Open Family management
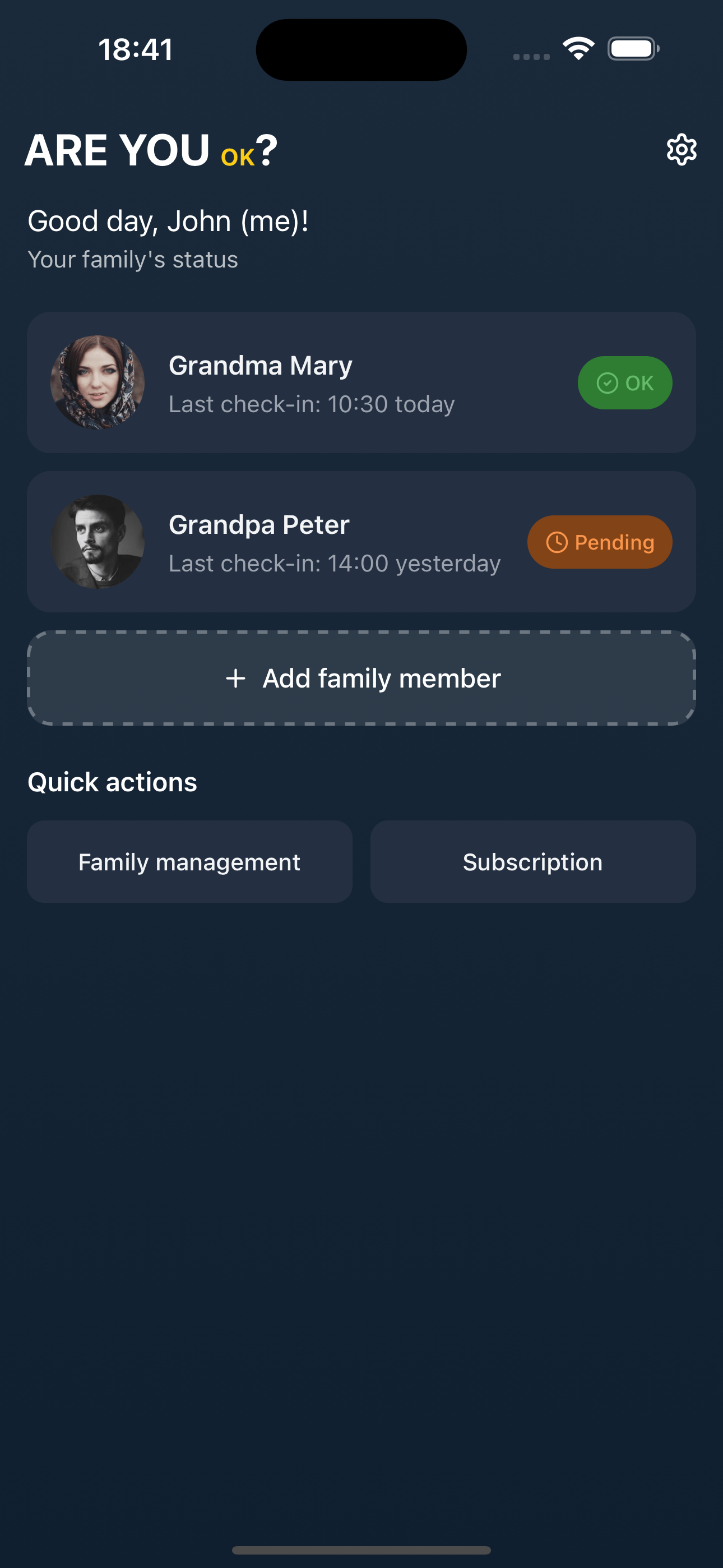Screen dimensions: 723x1568 pyautogui.click(x=189, y=861)
